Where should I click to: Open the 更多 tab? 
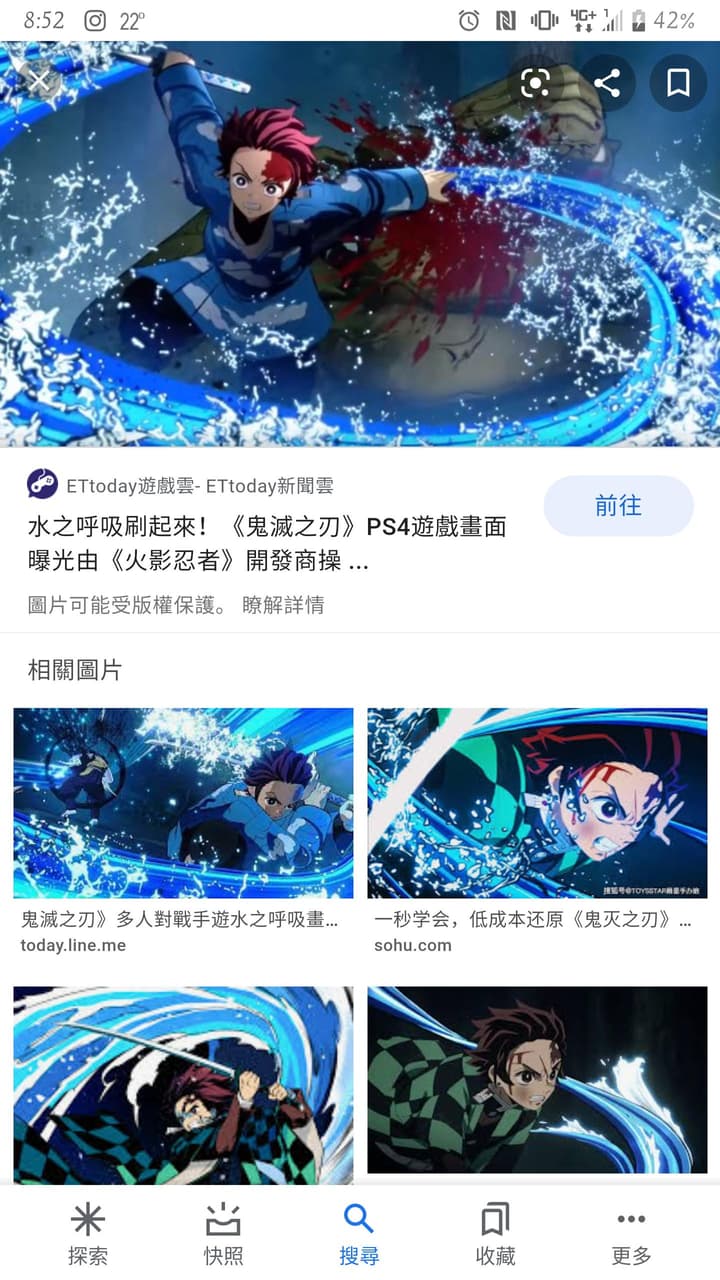click(631, 1233)
